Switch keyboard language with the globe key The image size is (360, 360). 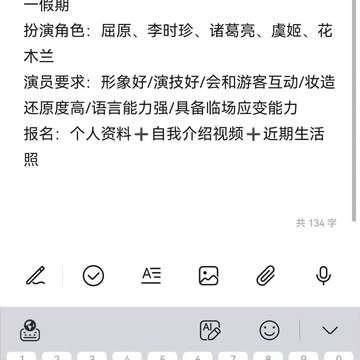click(30, 330)
